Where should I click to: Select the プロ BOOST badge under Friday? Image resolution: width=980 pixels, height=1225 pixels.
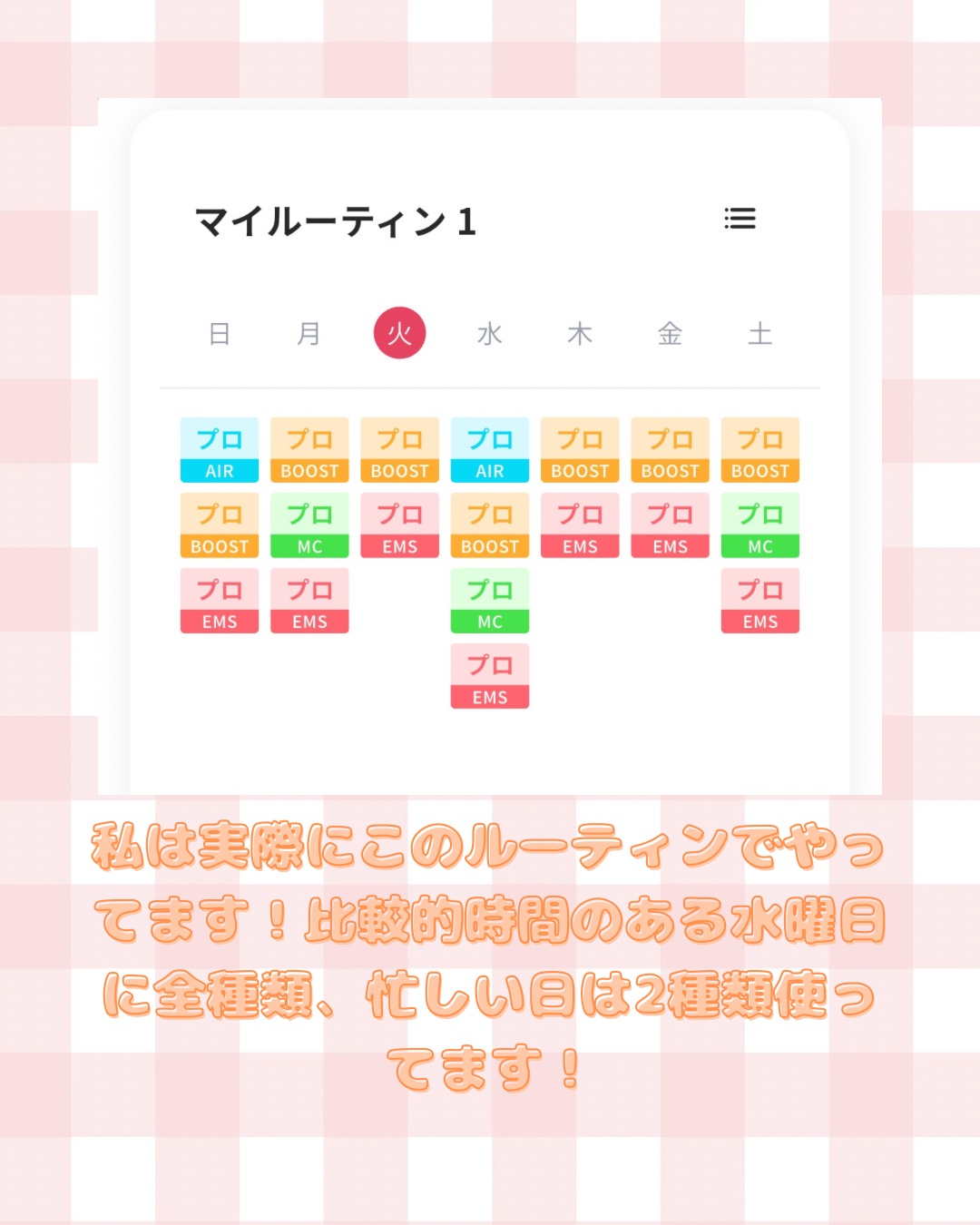(x=670, y=449)
